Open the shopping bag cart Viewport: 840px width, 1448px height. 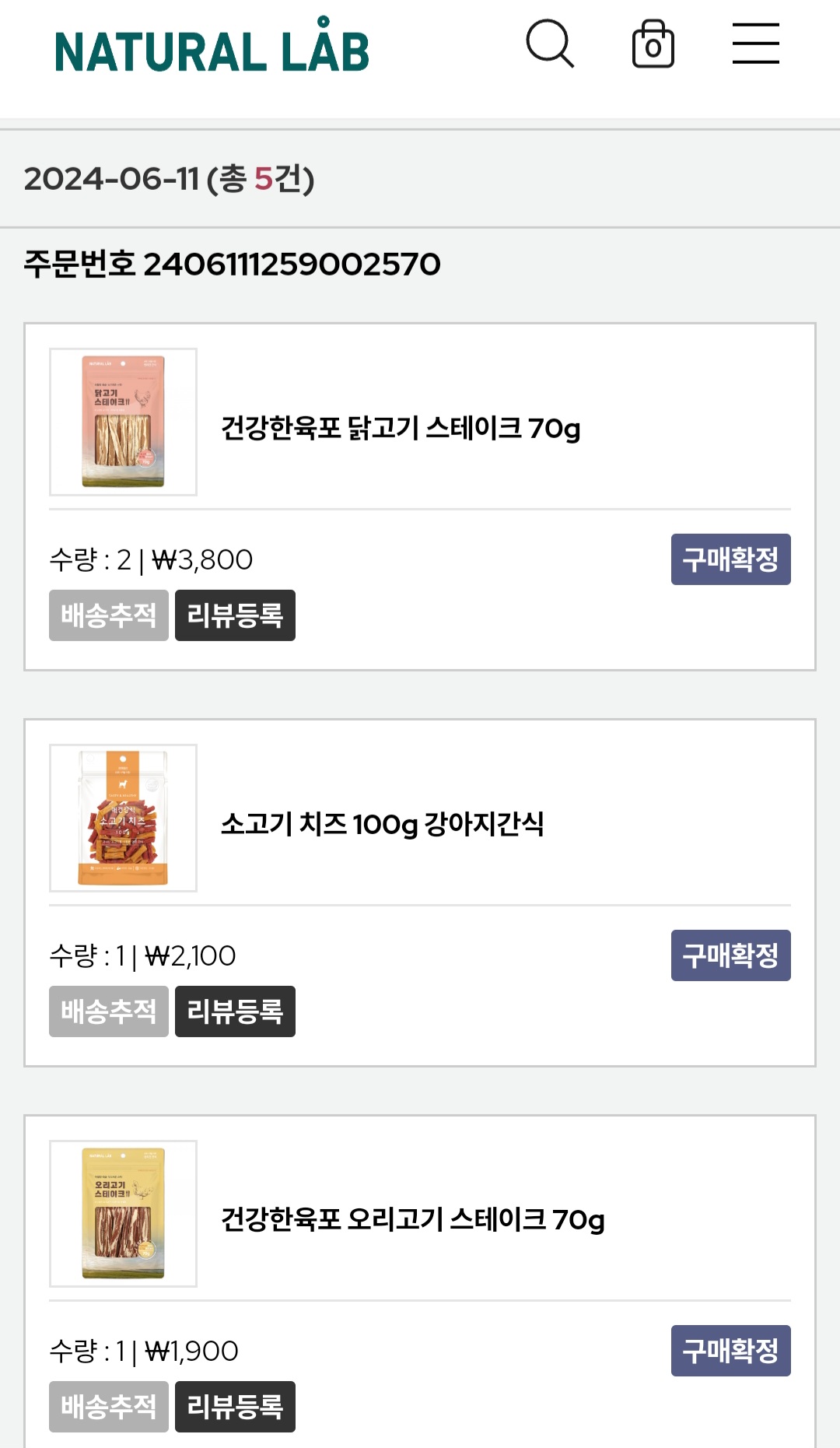pyautogui.click(x=653, y=44)
